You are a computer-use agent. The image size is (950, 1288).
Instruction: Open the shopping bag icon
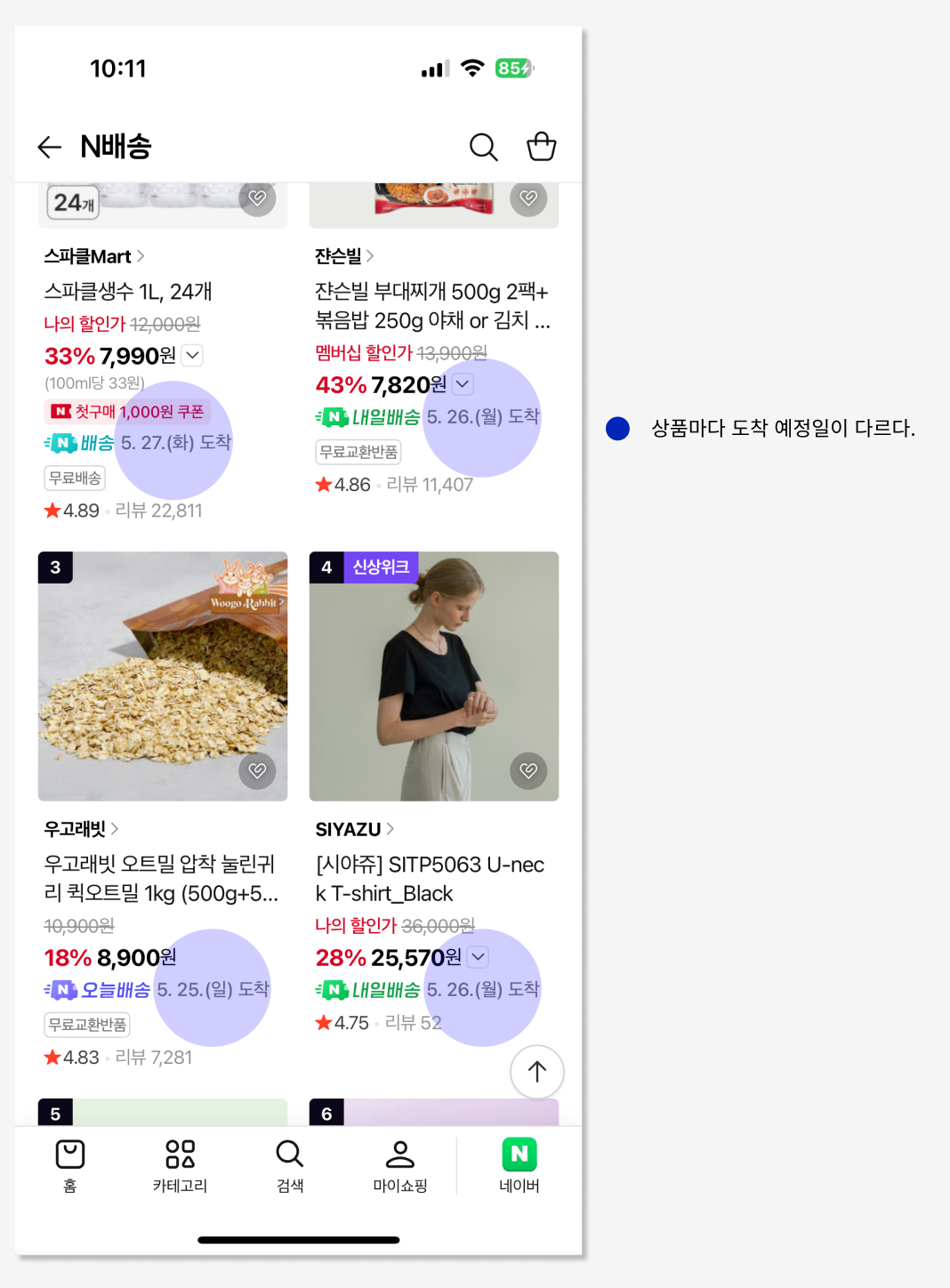(x=541, y=147)
